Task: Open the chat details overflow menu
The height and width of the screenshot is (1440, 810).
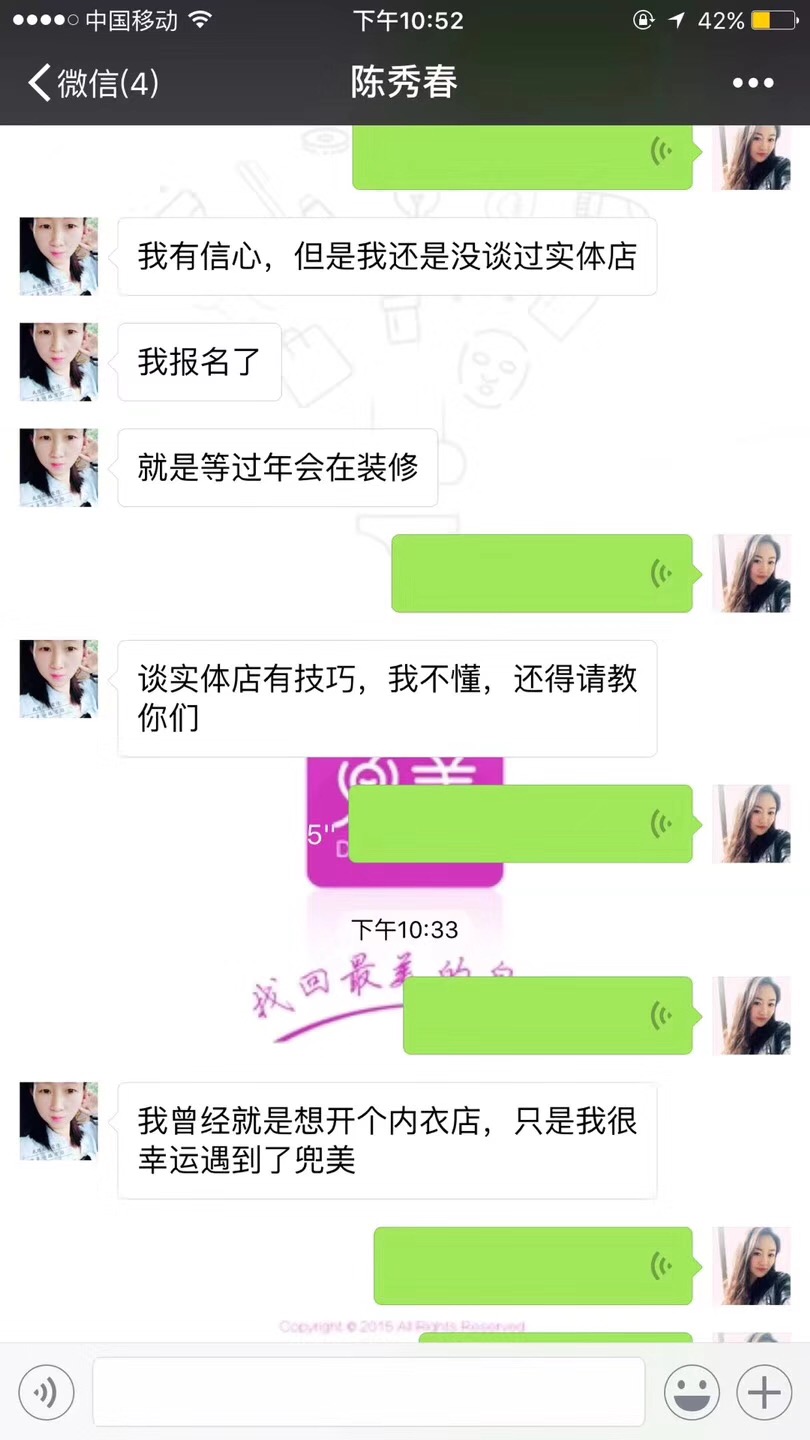Action: coord(752,83)
